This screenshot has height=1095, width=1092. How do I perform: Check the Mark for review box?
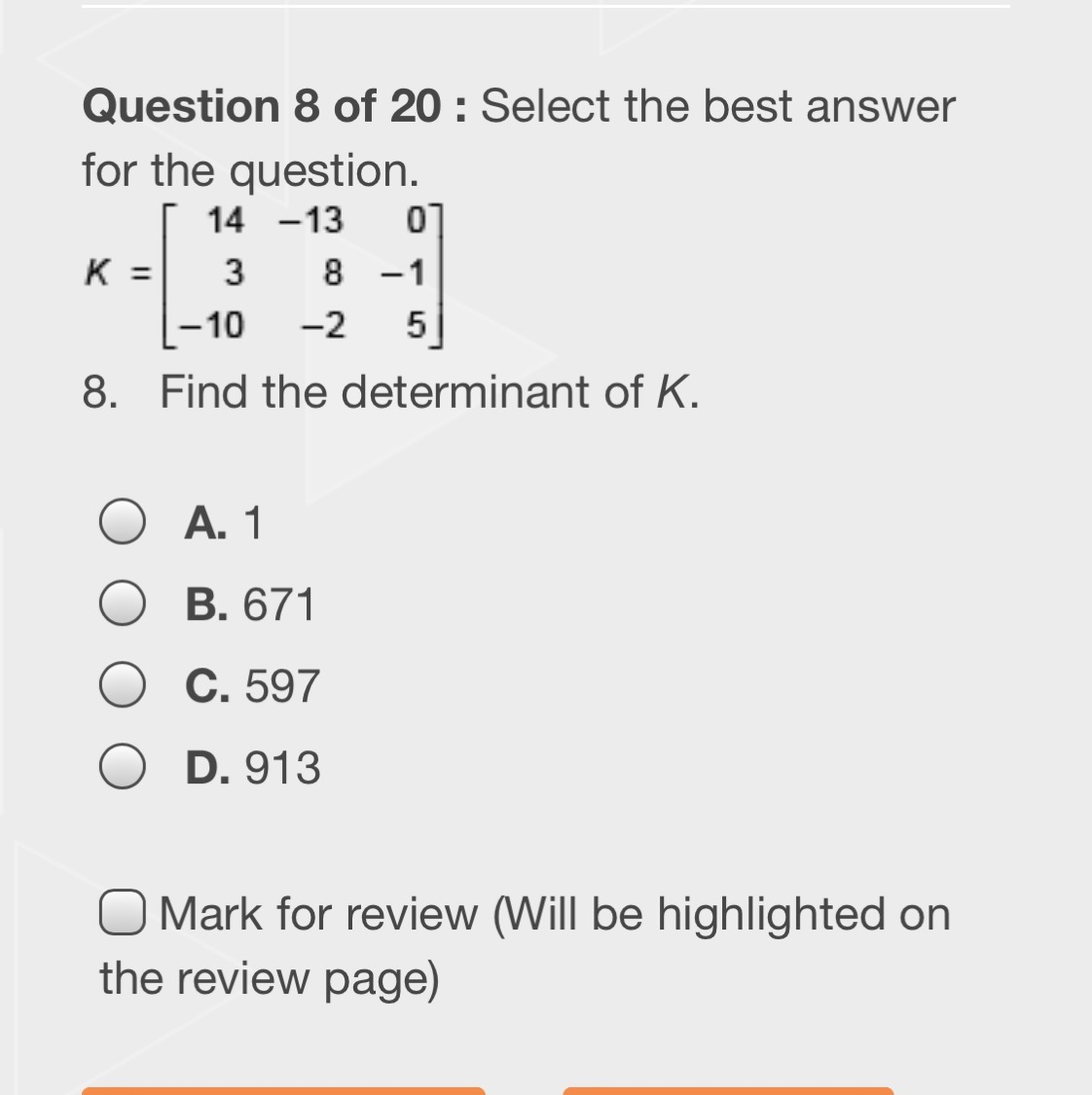click(123, 913)
